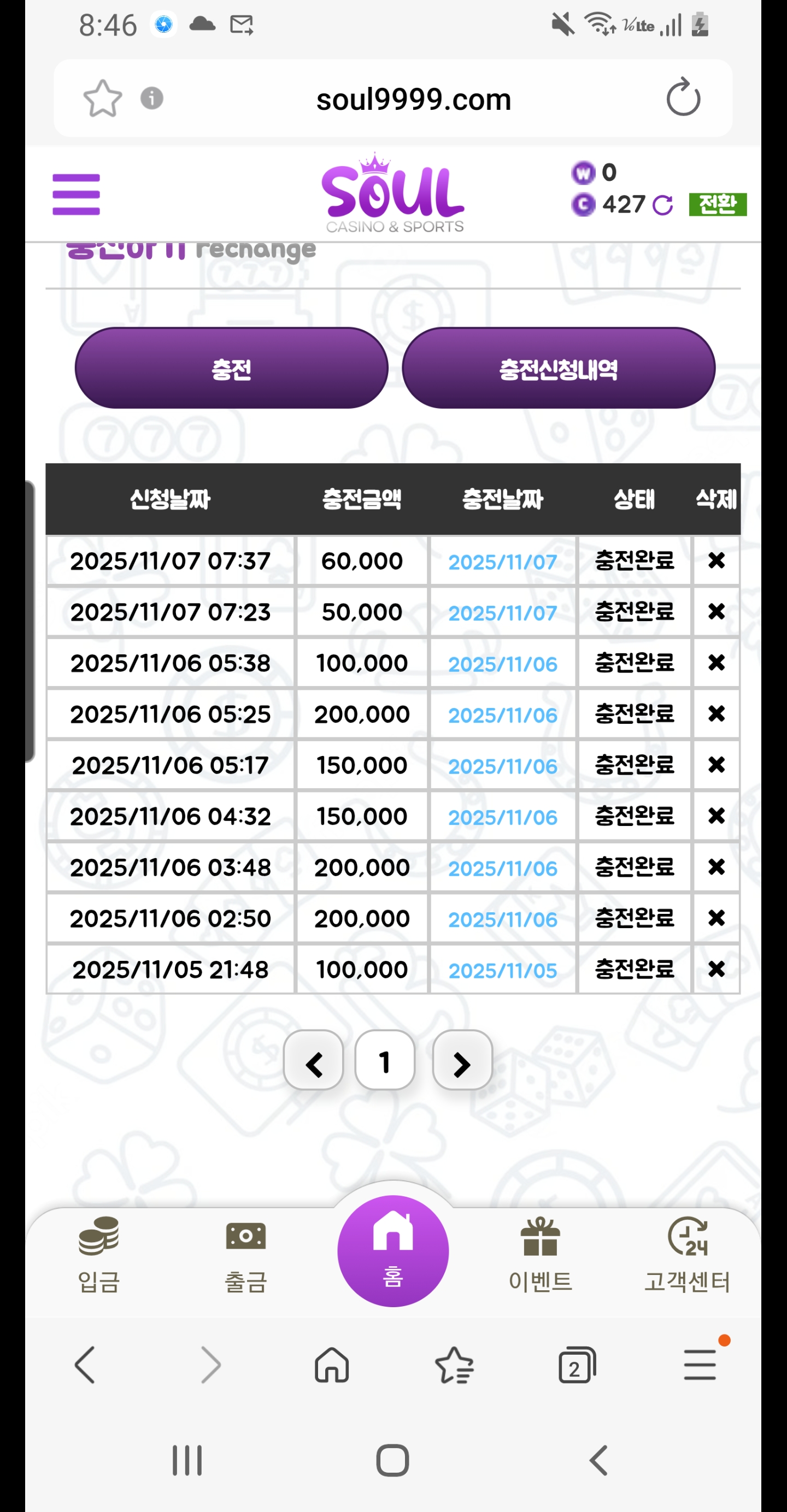The width and height of the screenshot is (787, 1512).
Task: Remove the 2025/11/06 05:25 recharge record
Action: pos(716,714)
